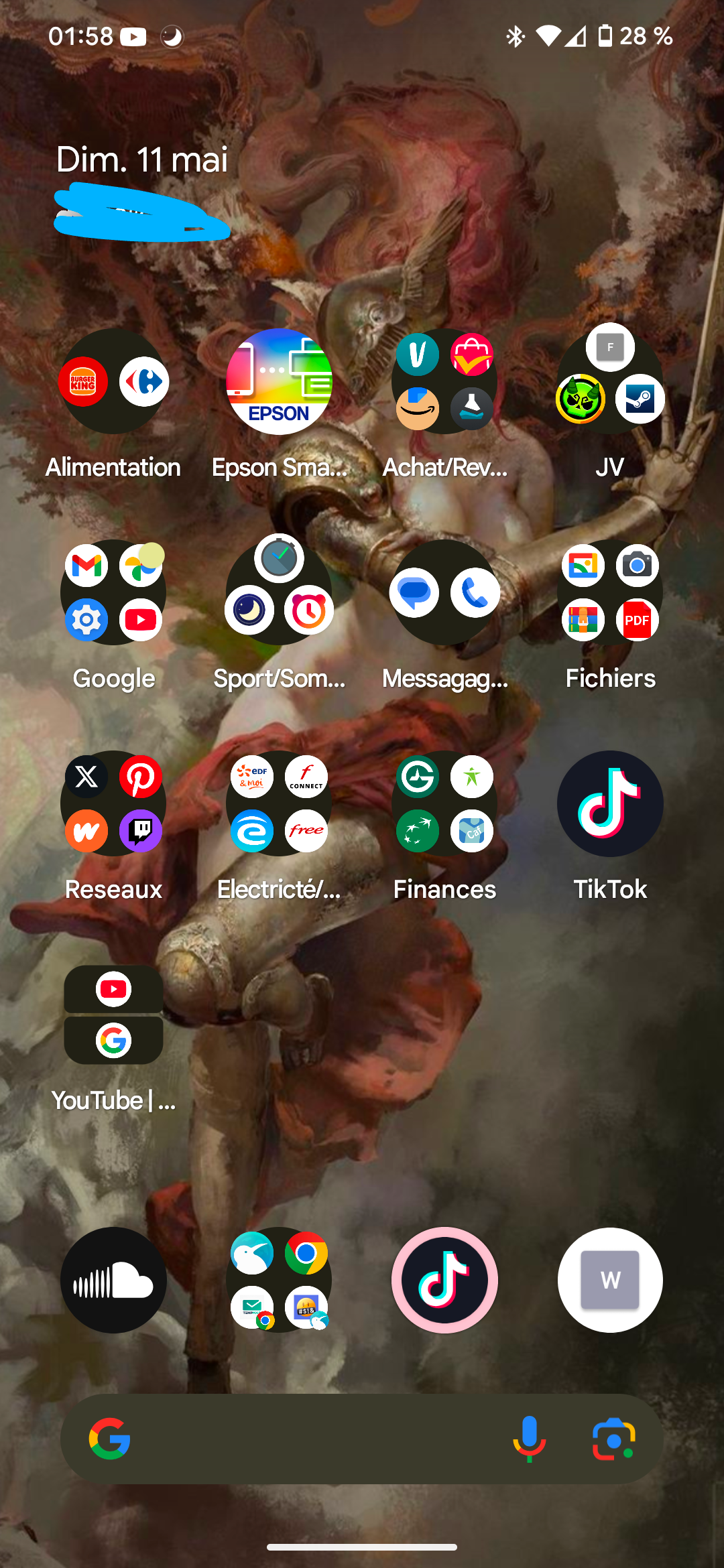Image resolution: width=724 pixels, height=1568 pixels.
Task: Open the Finances folder
Action: coord(444,803)
